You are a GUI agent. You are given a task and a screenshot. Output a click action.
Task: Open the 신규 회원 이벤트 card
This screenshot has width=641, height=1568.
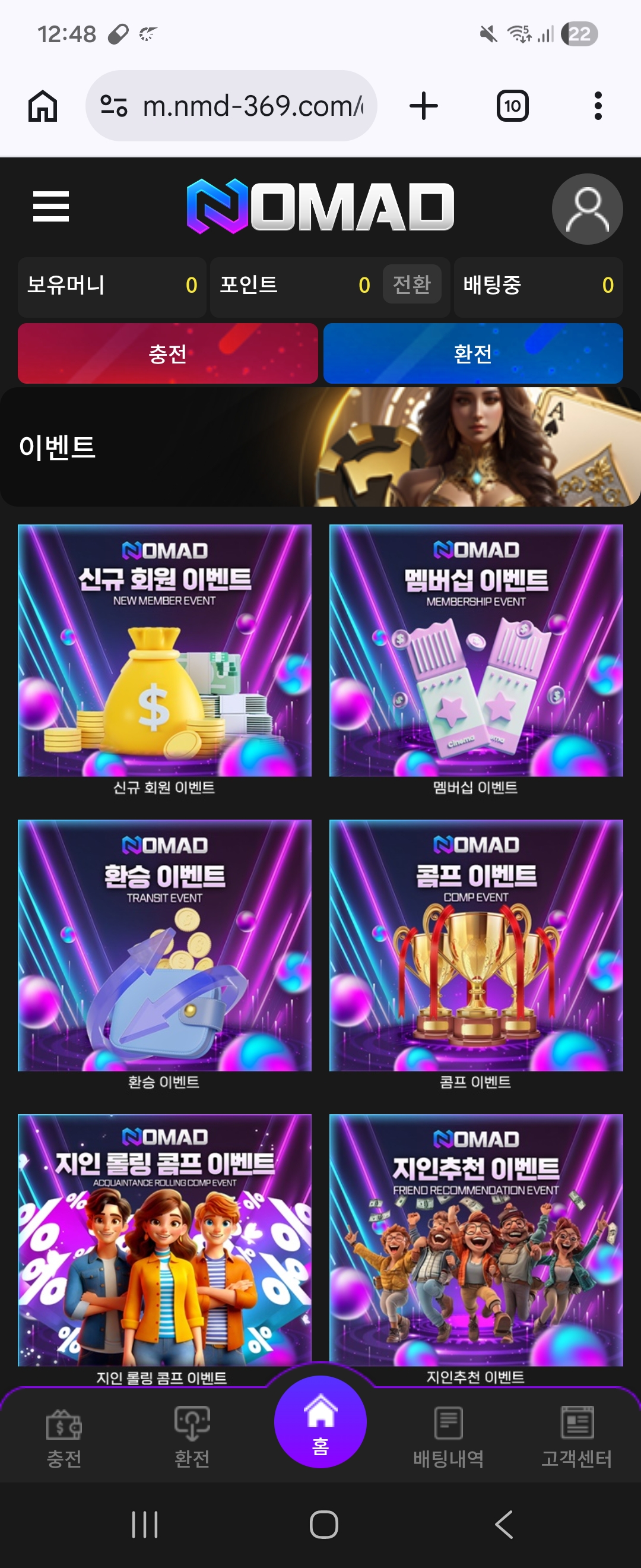pos(165,650)
